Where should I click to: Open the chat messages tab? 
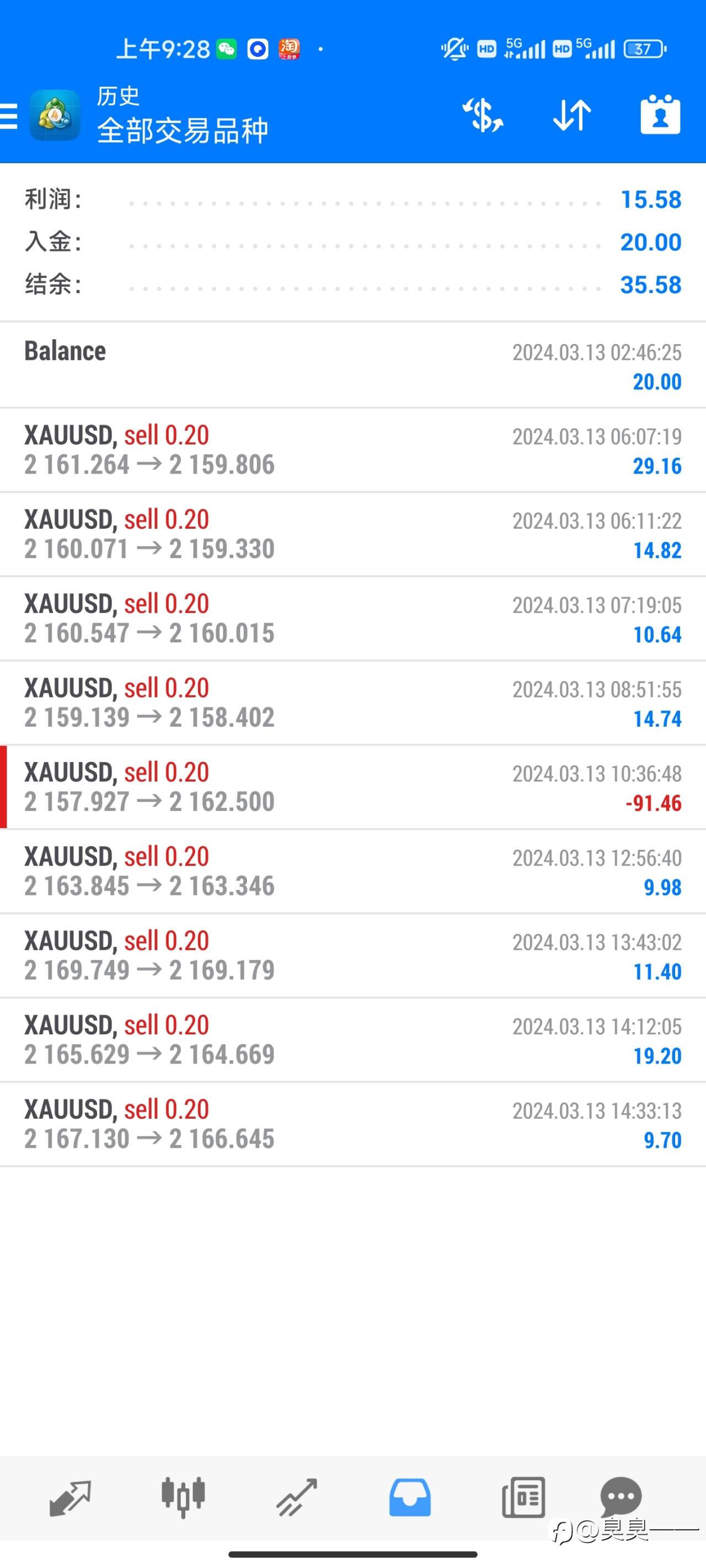coord(621,1496)
